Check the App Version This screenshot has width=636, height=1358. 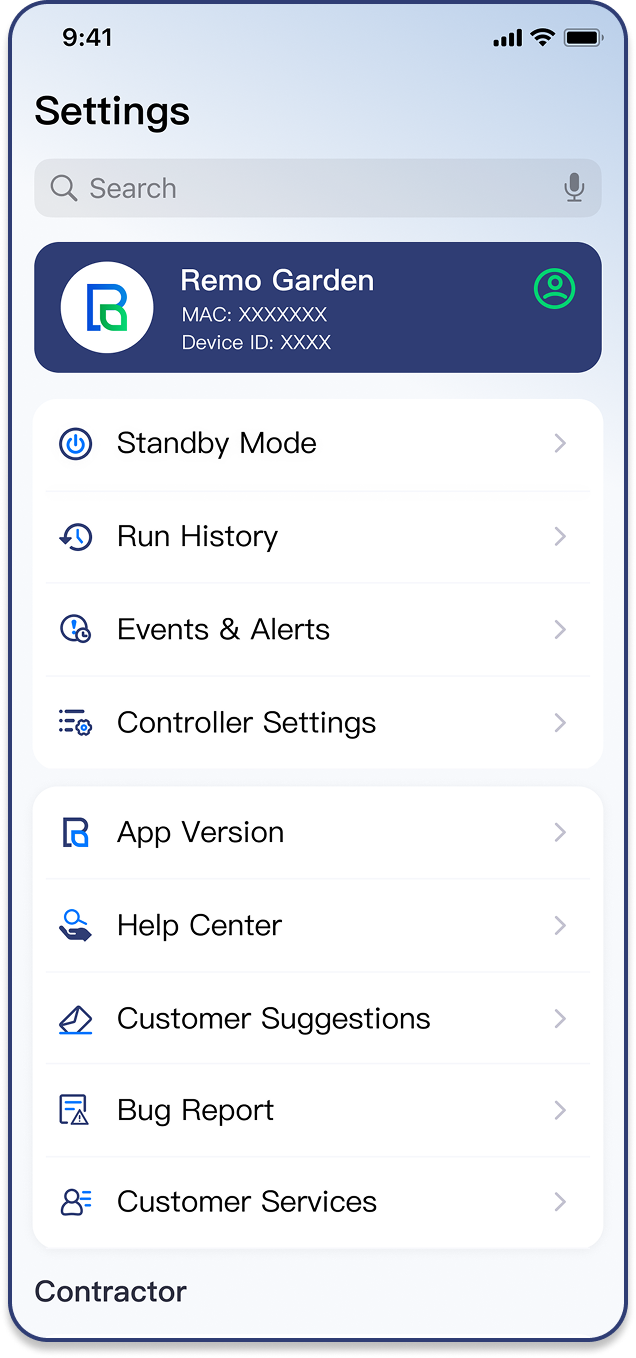pyautogui.click(x=318, y=833)
